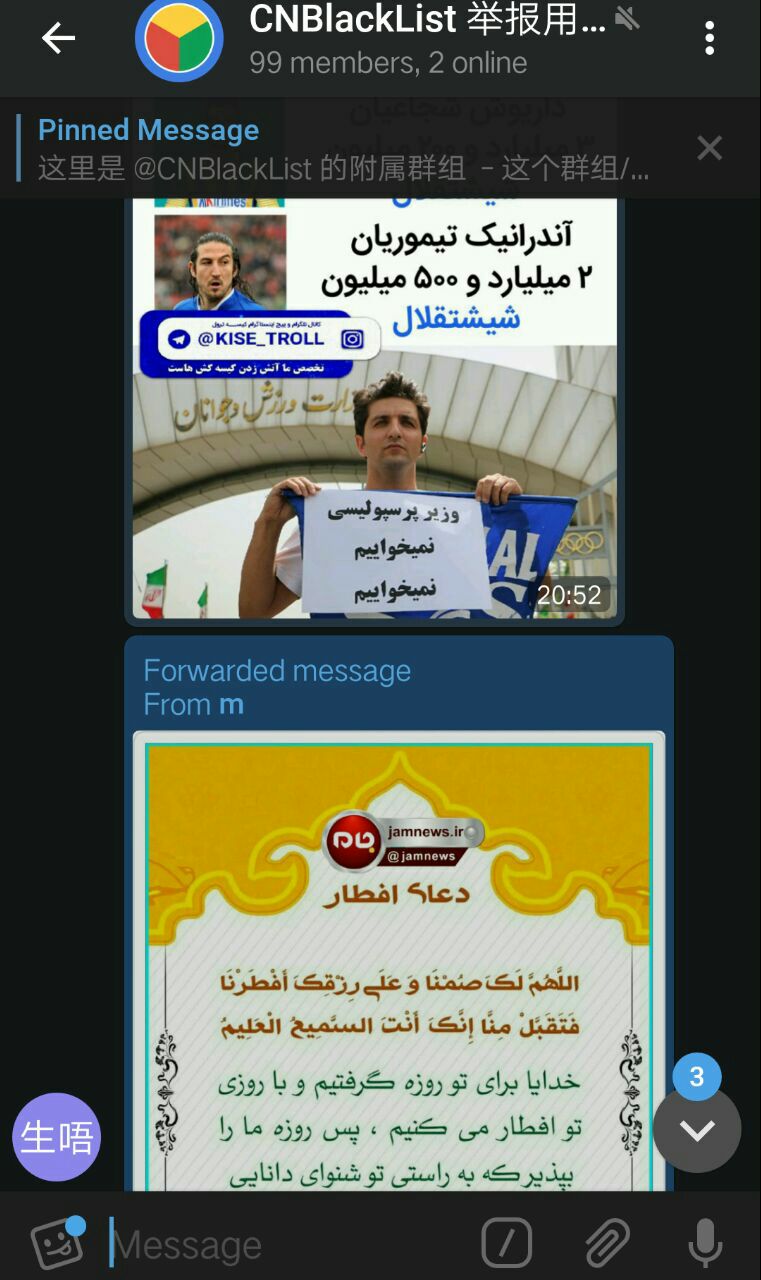Go back using the arrow icon
The height and width of the screenshot is (1280, 761).
point(58,39)
